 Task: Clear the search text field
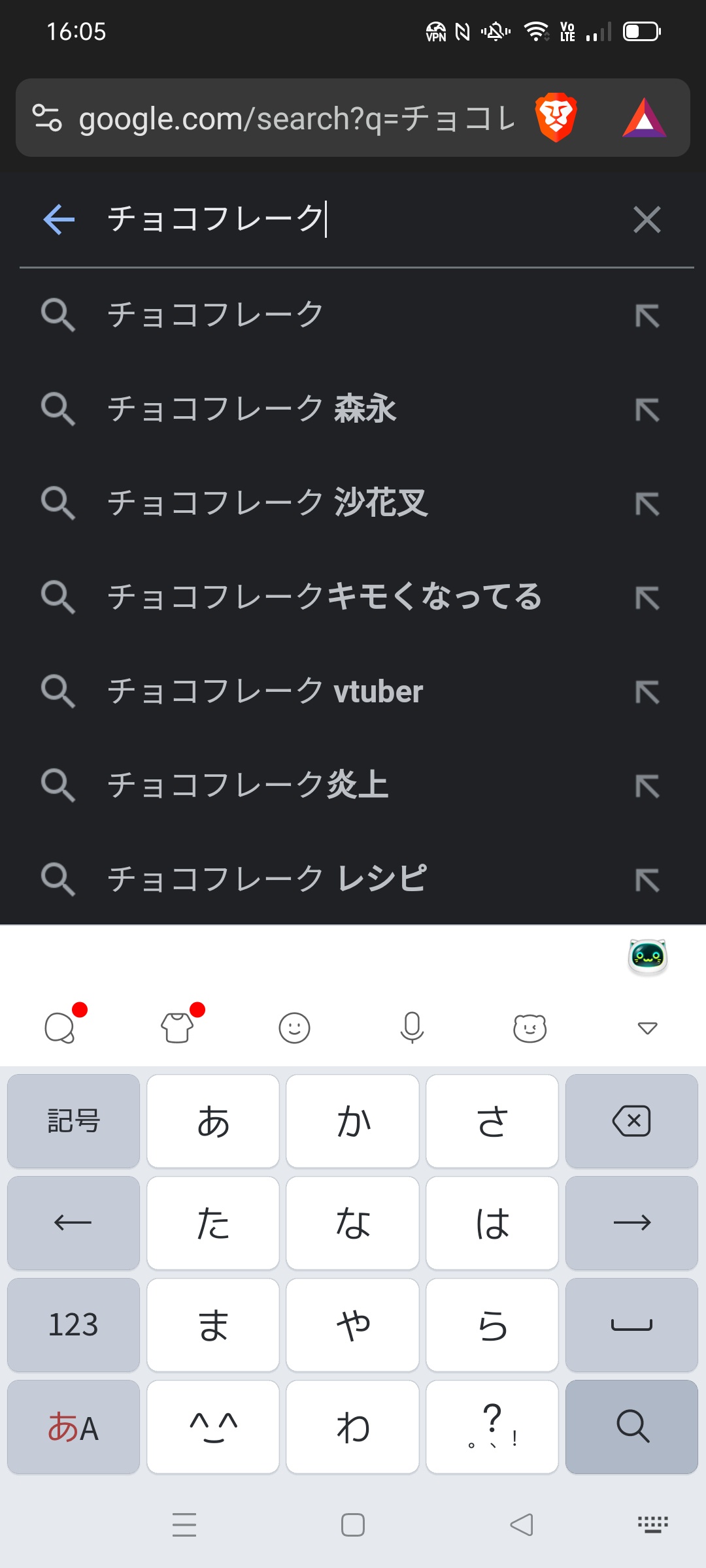pos(647,220)
